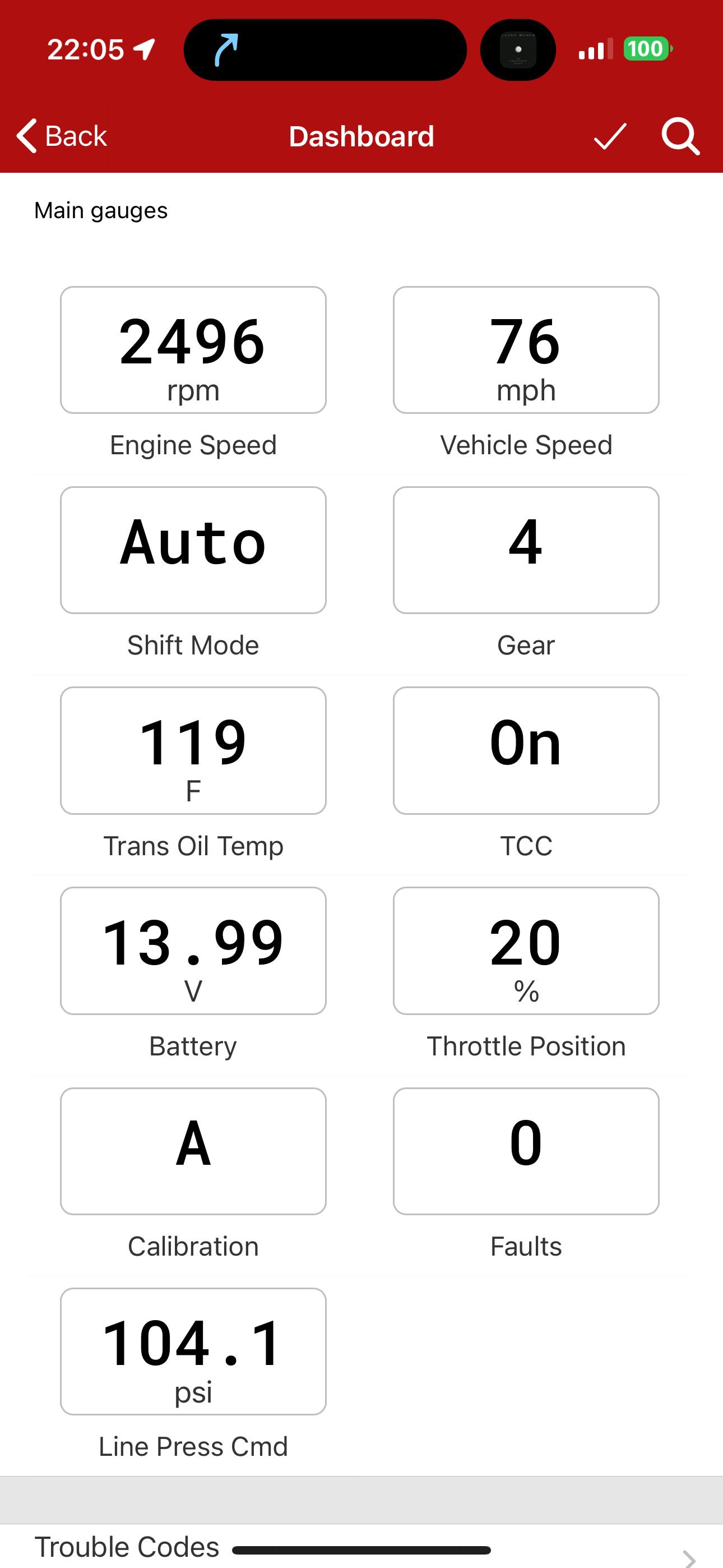This screenshot has height=1568, width=723.
Task: Tap the checkmark icon in the header
Action: [x=610, y=136]
